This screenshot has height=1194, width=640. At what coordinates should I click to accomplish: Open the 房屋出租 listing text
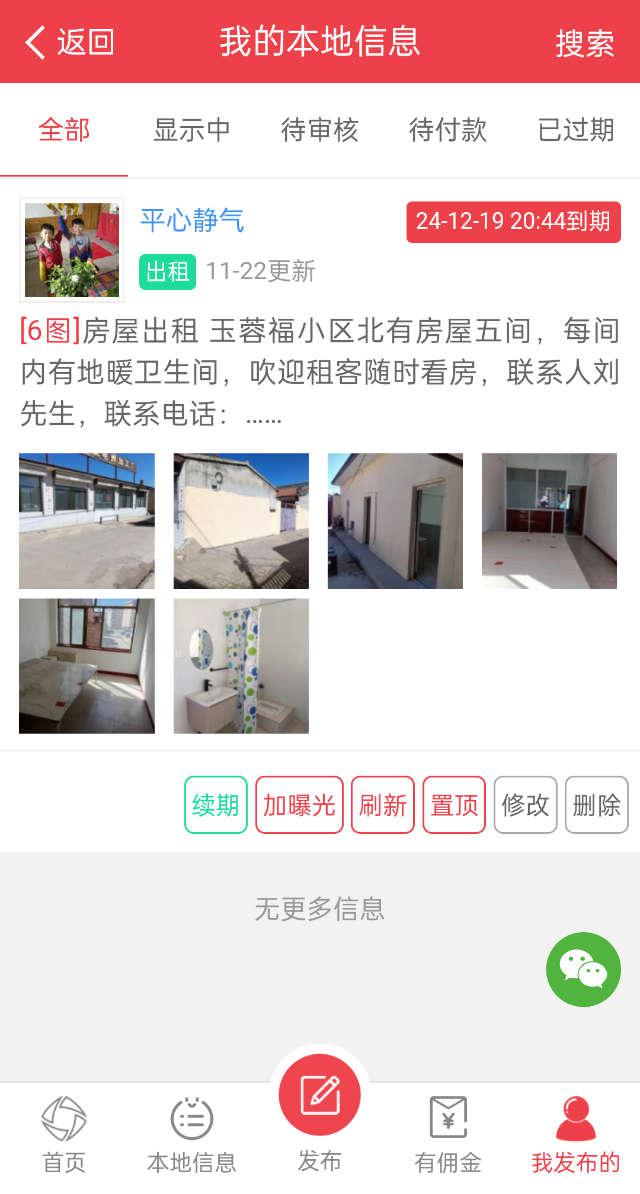[x=320, y=372]
